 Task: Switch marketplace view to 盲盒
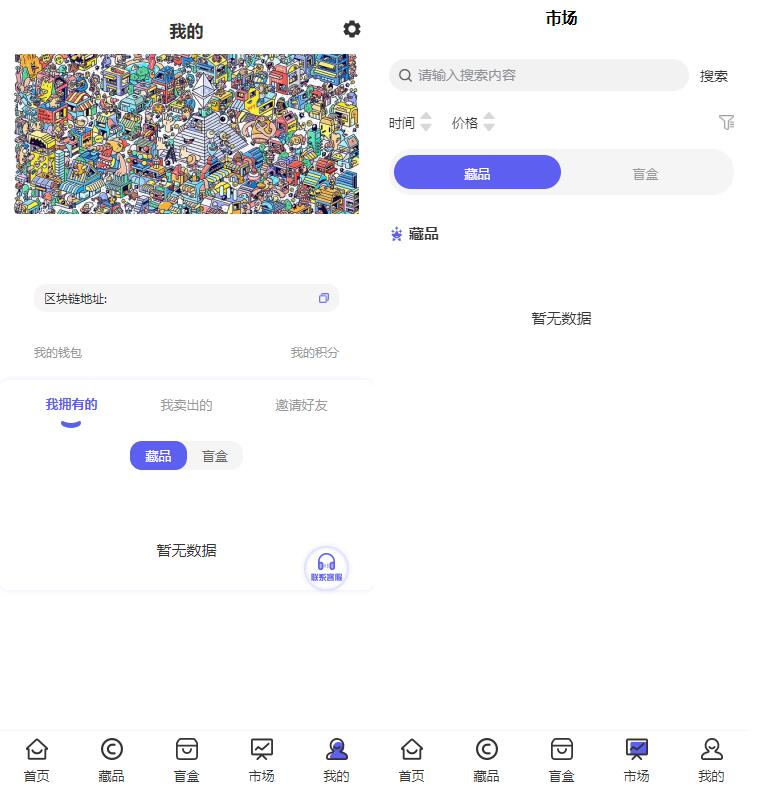645,172
